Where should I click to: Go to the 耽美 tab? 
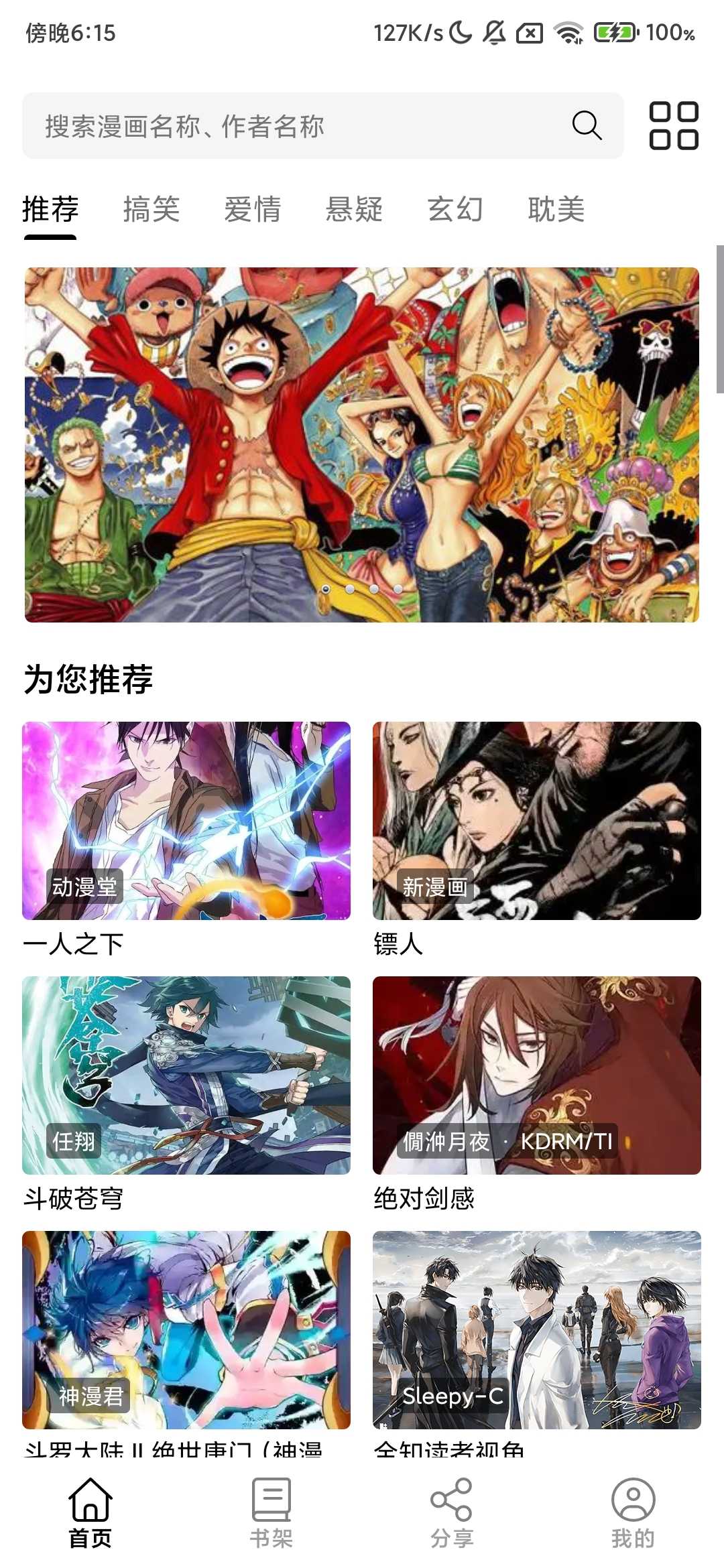[x=556, y=209]
